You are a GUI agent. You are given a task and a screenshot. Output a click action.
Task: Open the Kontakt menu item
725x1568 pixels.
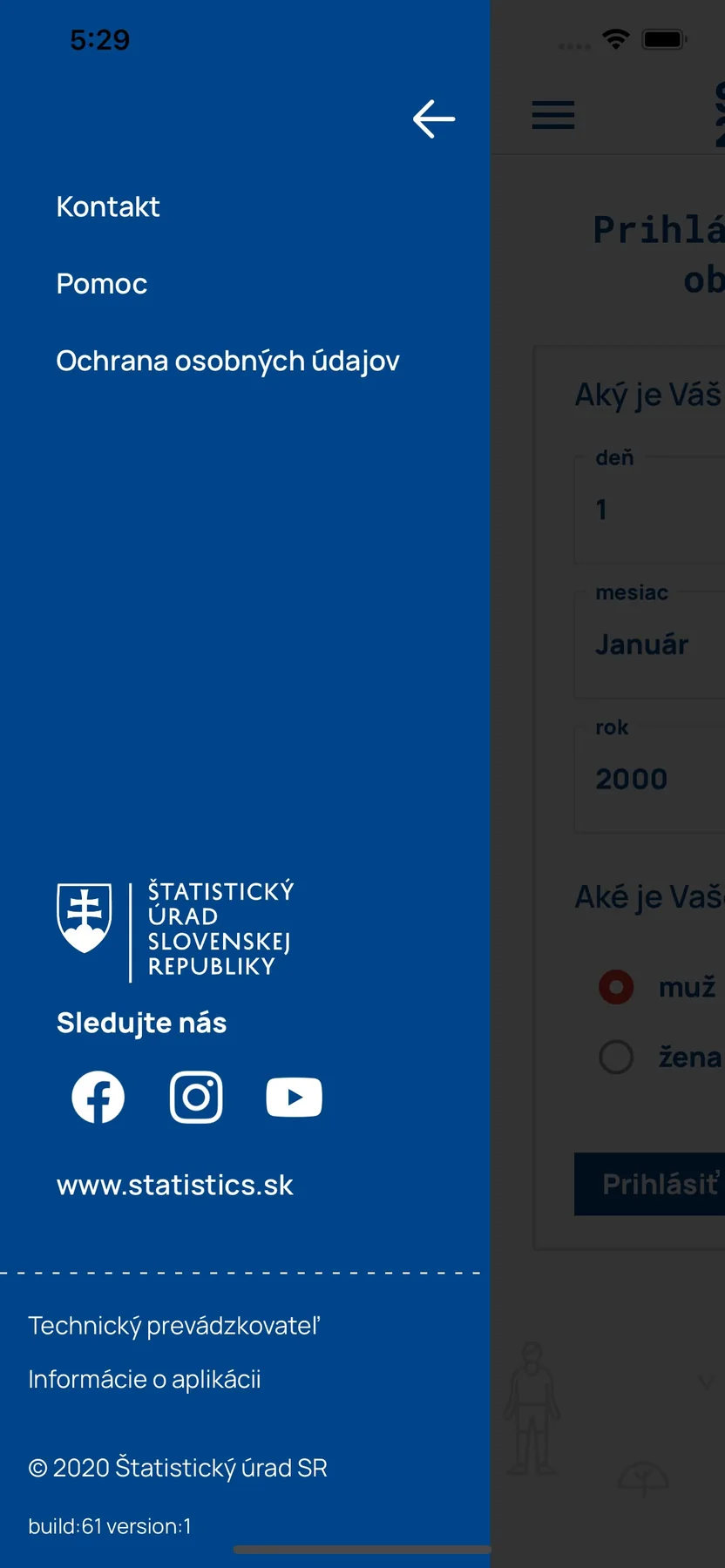click(108, 207)
